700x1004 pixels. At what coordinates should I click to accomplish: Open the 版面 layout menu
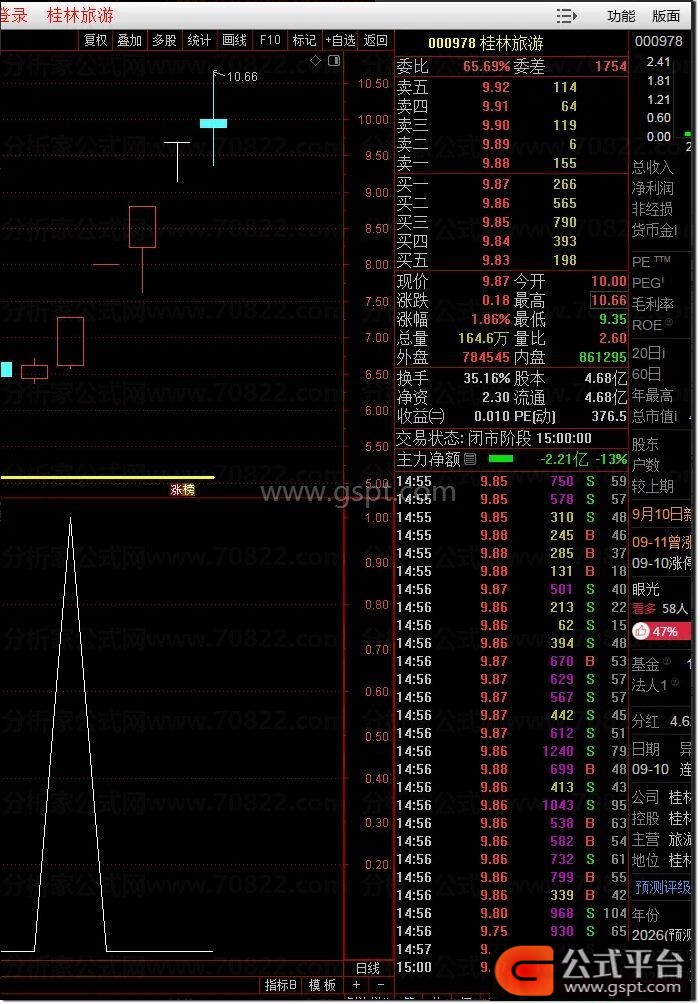665,16
